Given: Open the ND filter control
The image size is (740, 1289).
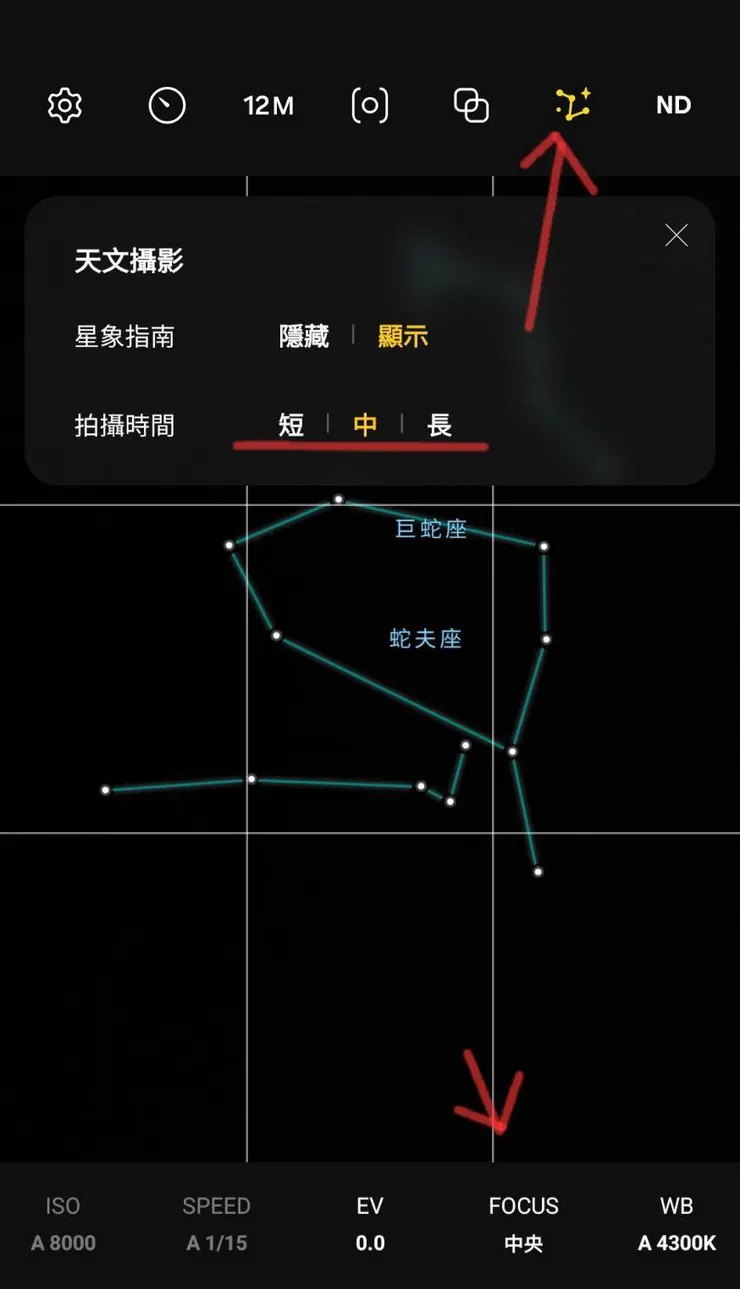Looking at the screenshot, I should [x=673, y=105].
